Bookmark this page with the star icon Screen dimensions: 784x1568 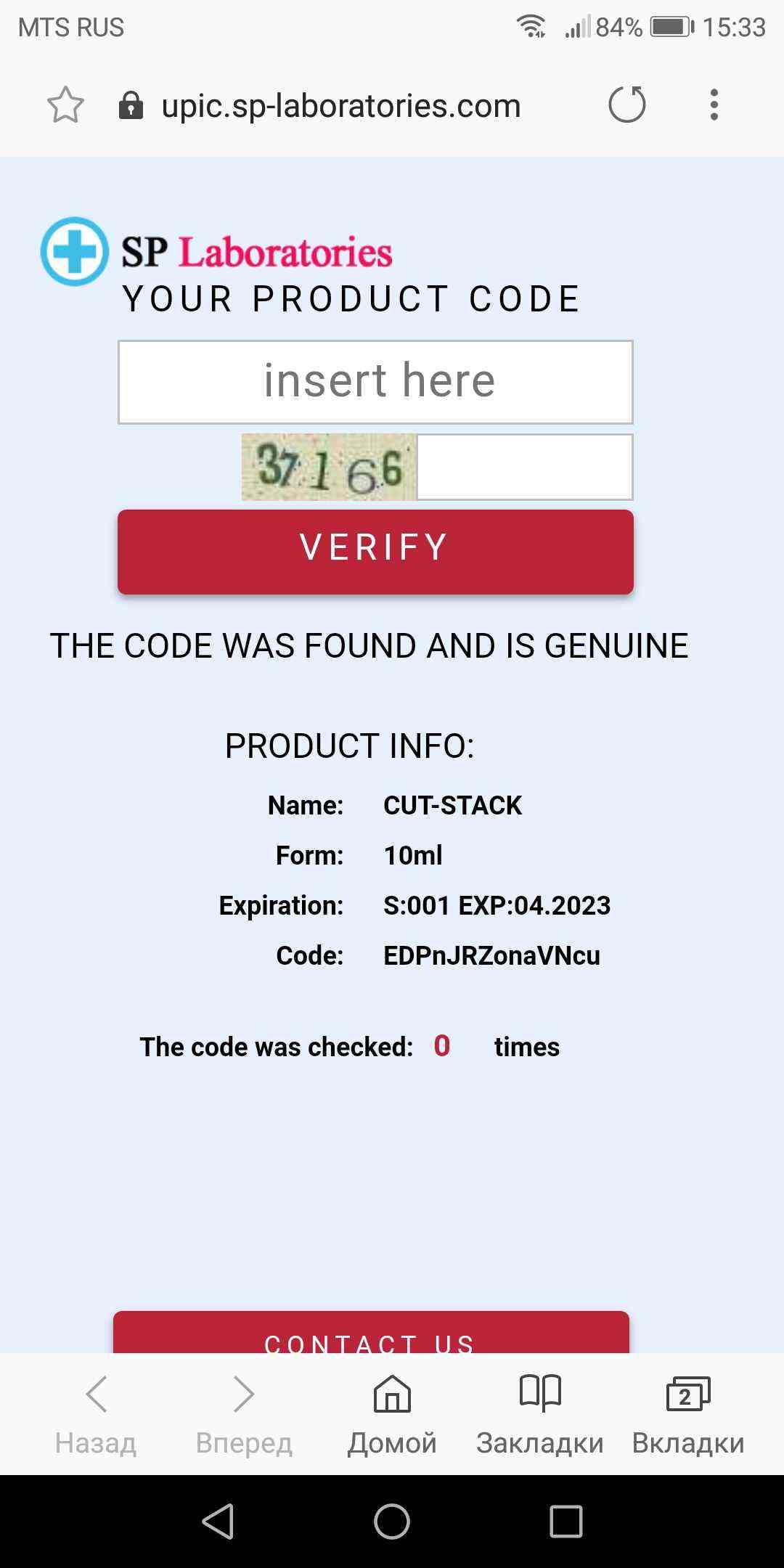click(65, 105)
